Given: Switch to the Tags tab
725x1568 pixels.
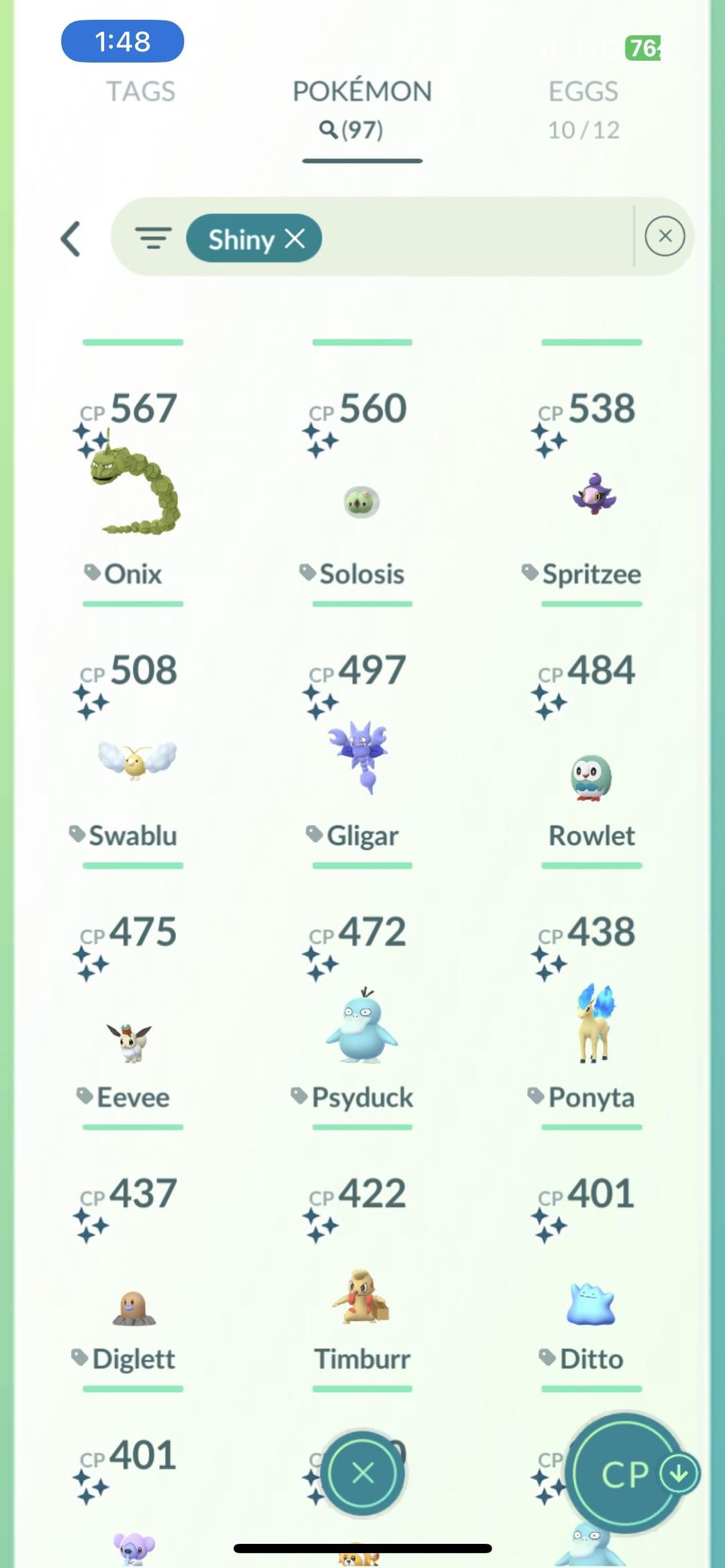Looking at the screenshot, I should 140,92.
